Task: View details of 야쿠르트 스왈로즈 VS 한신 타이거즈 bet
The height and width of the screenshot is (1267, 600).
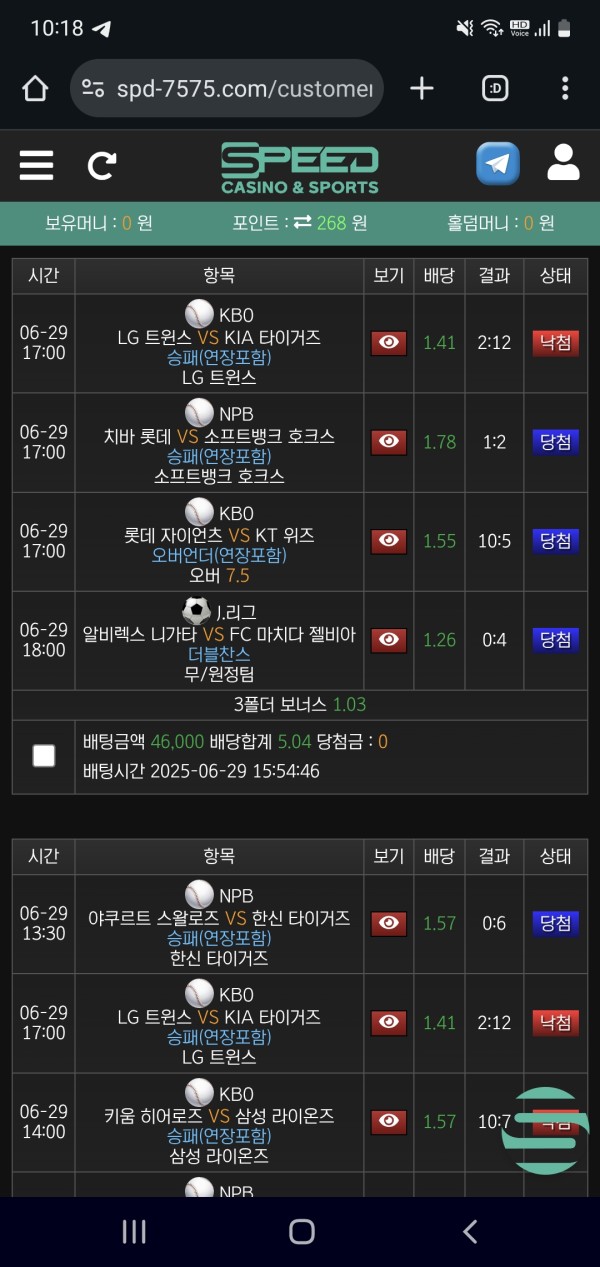Action: [390, 924]
